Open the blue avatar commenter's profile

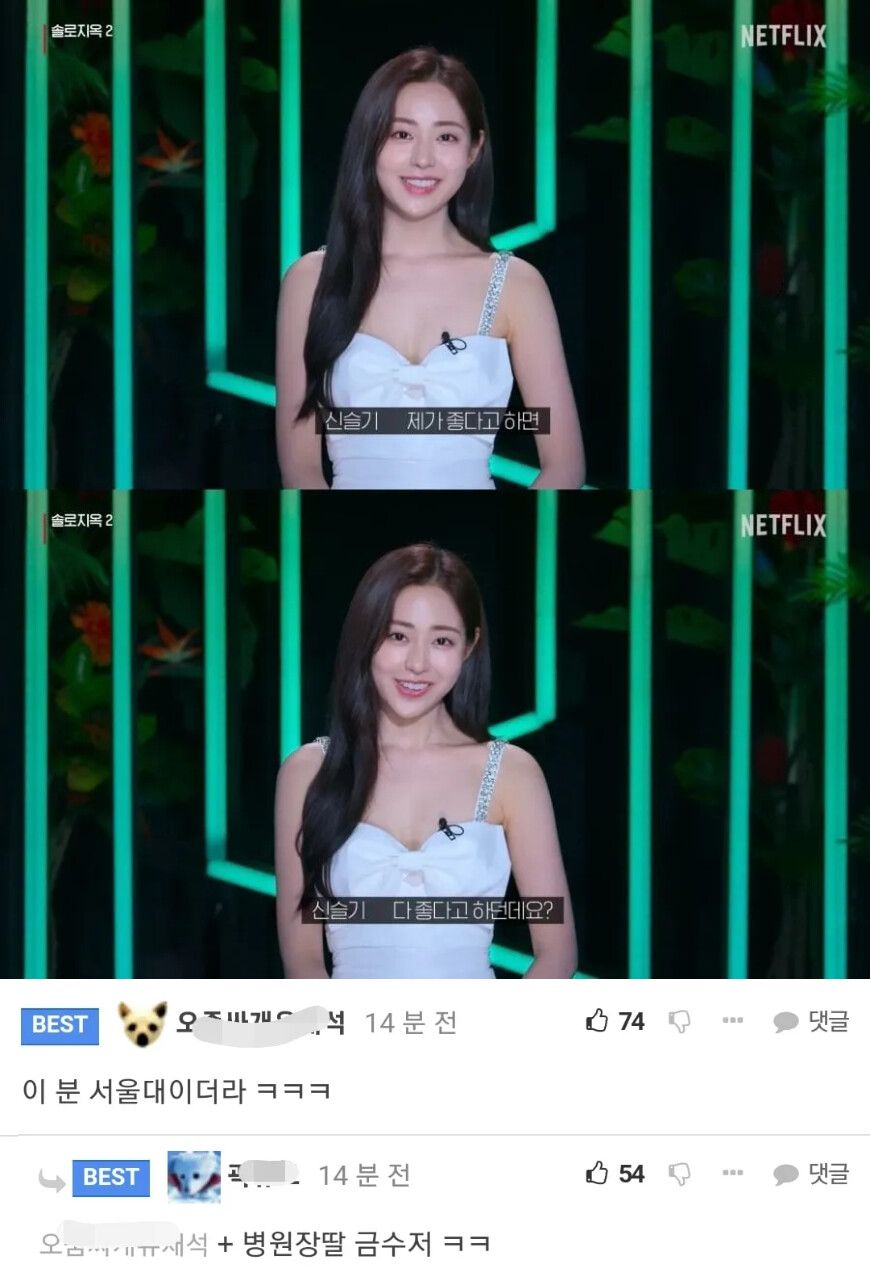(193, 1176)
